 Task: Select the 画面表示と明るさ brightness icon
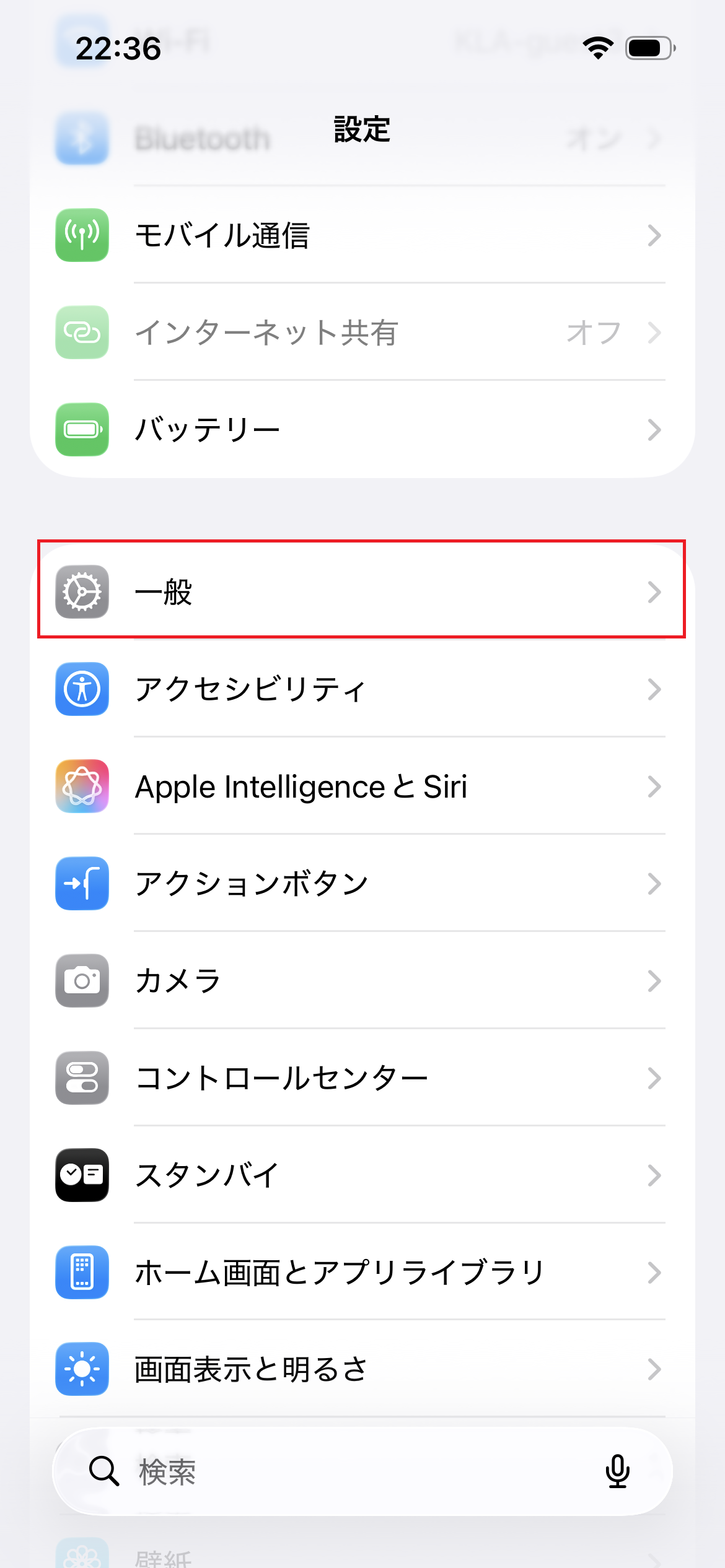pyautogui.click(x=81, y=1369)
